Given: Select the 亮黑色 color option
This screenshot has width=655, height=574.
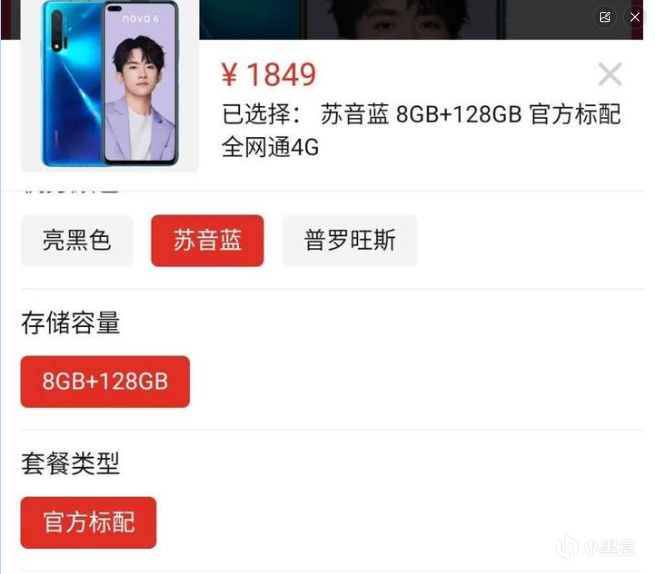Looking at the screenshot, I should click(x=77, y=241).
